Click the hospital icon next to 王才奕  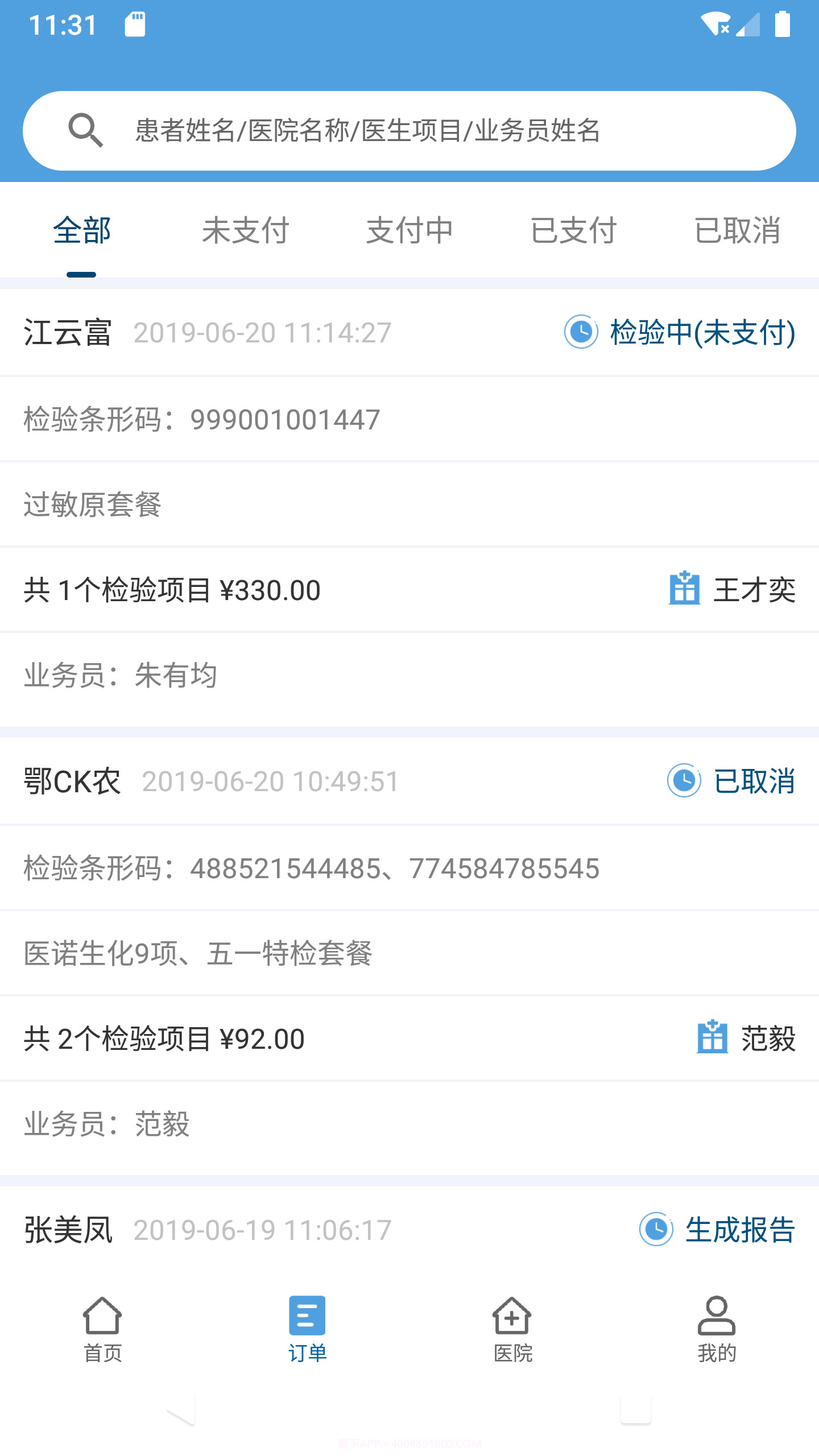tap(685, 590)
